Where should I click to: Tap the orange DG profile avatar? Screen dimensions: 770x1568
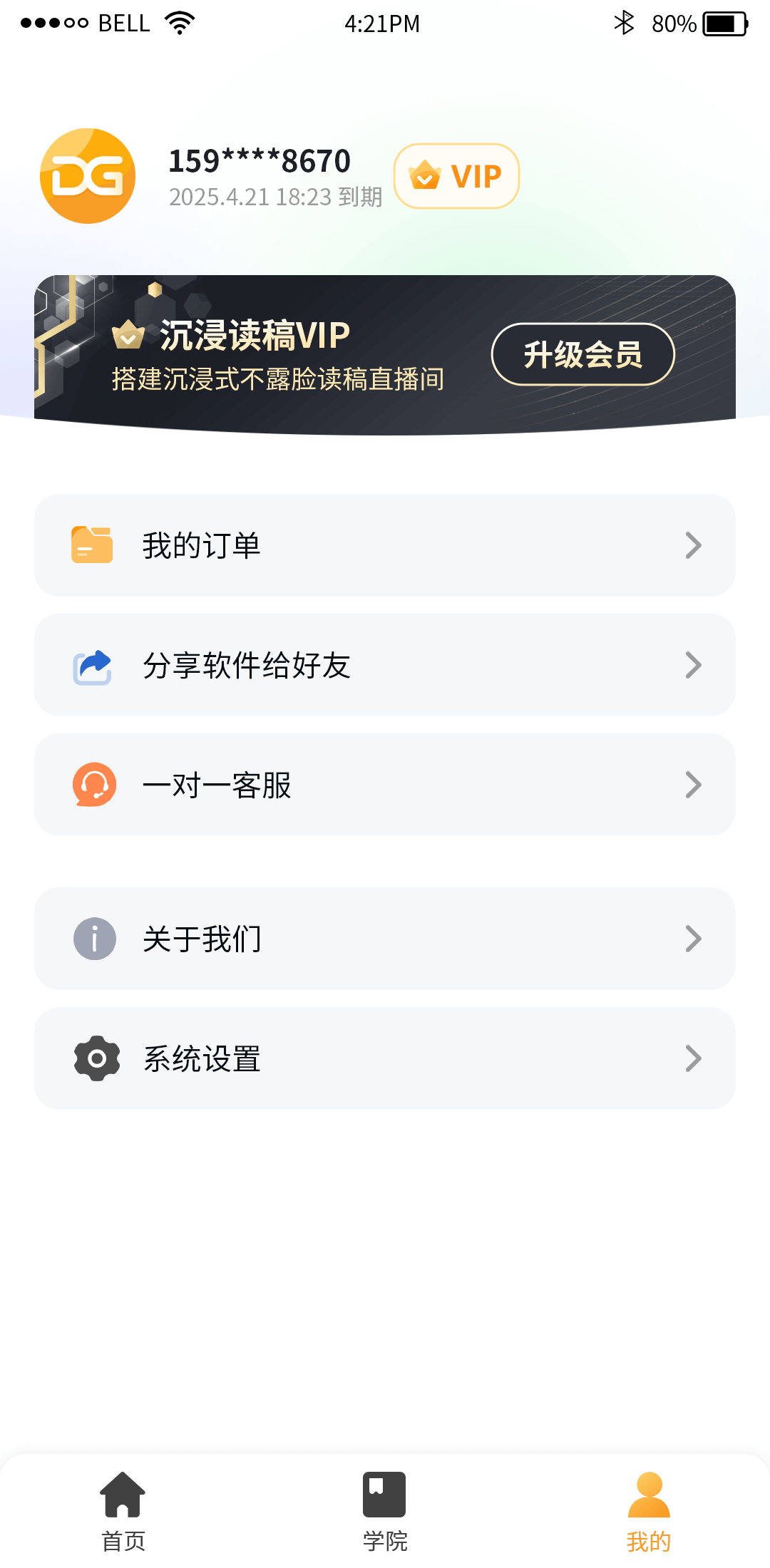click(88, 176)
